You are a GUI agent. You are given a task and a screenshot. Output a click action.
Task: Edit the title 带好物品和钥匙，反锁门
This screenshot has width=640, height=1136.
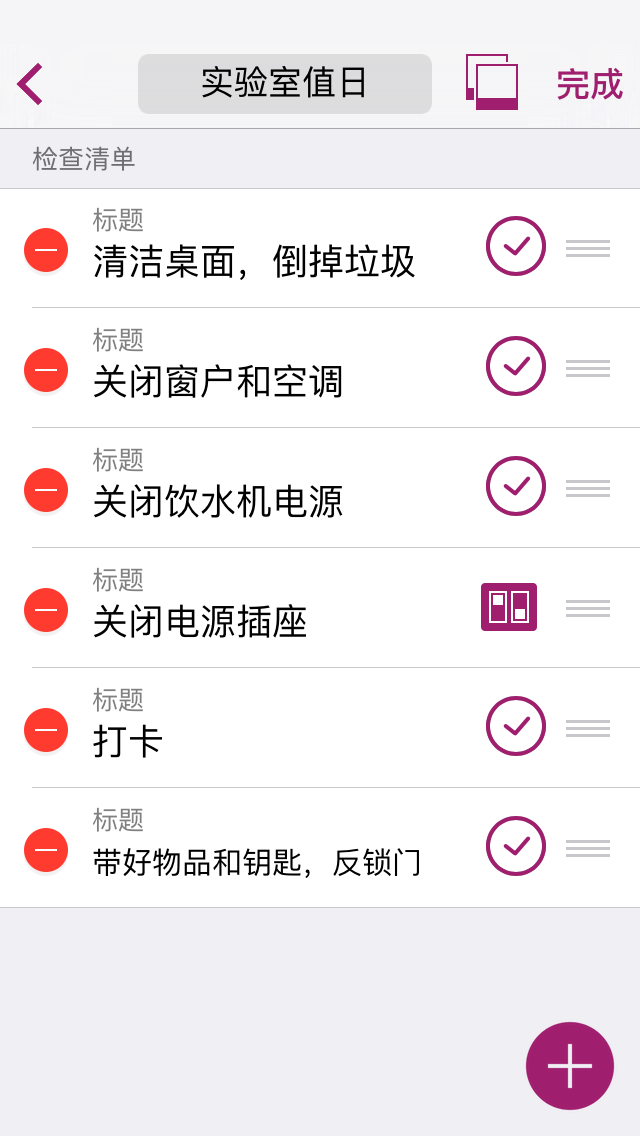click(257, 862)
